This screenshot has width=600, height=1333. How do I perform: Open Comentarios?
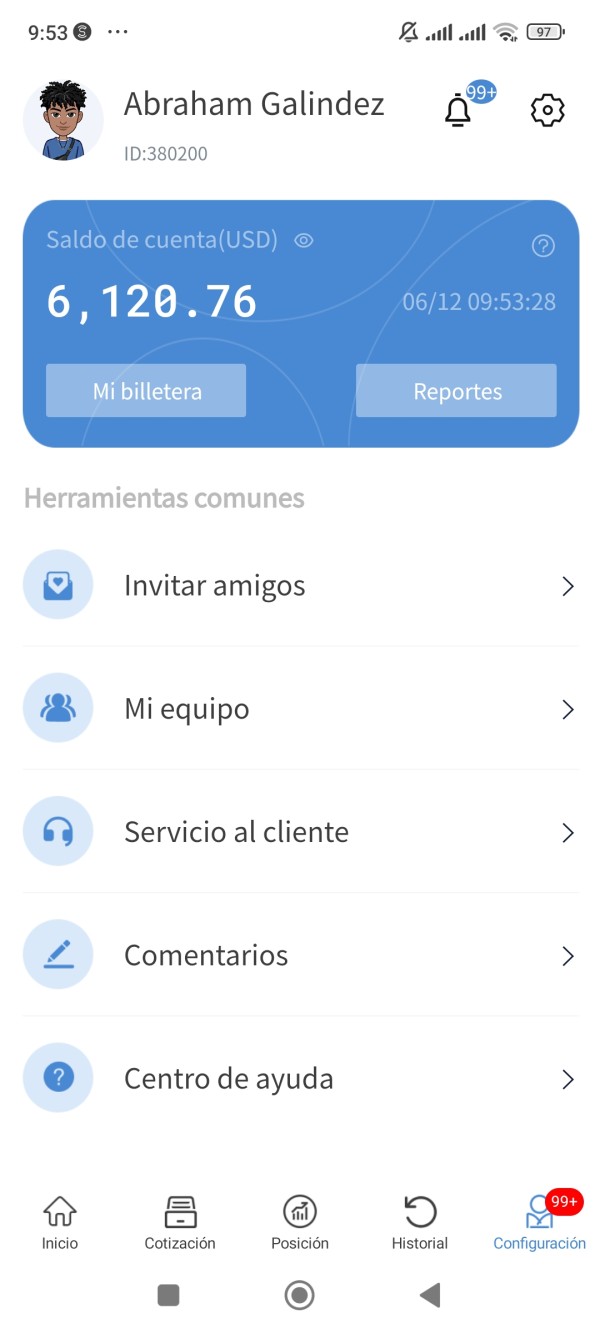pyautogui.click(x=300, y=956)
